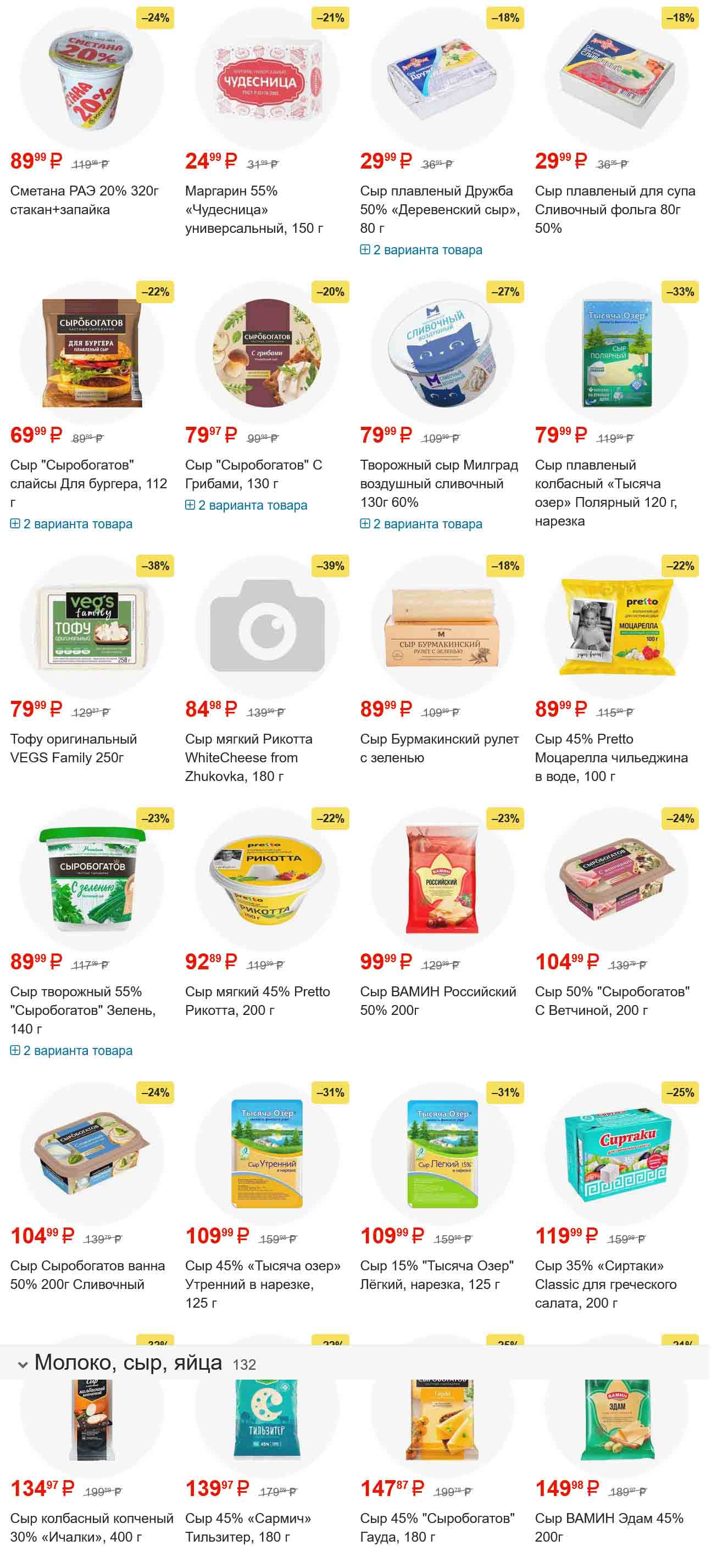Open Сметана РАЭ 20% 320г product card
Image resolution: width=717 pixels, height=1568 pixels.
(x=84, y=200)
